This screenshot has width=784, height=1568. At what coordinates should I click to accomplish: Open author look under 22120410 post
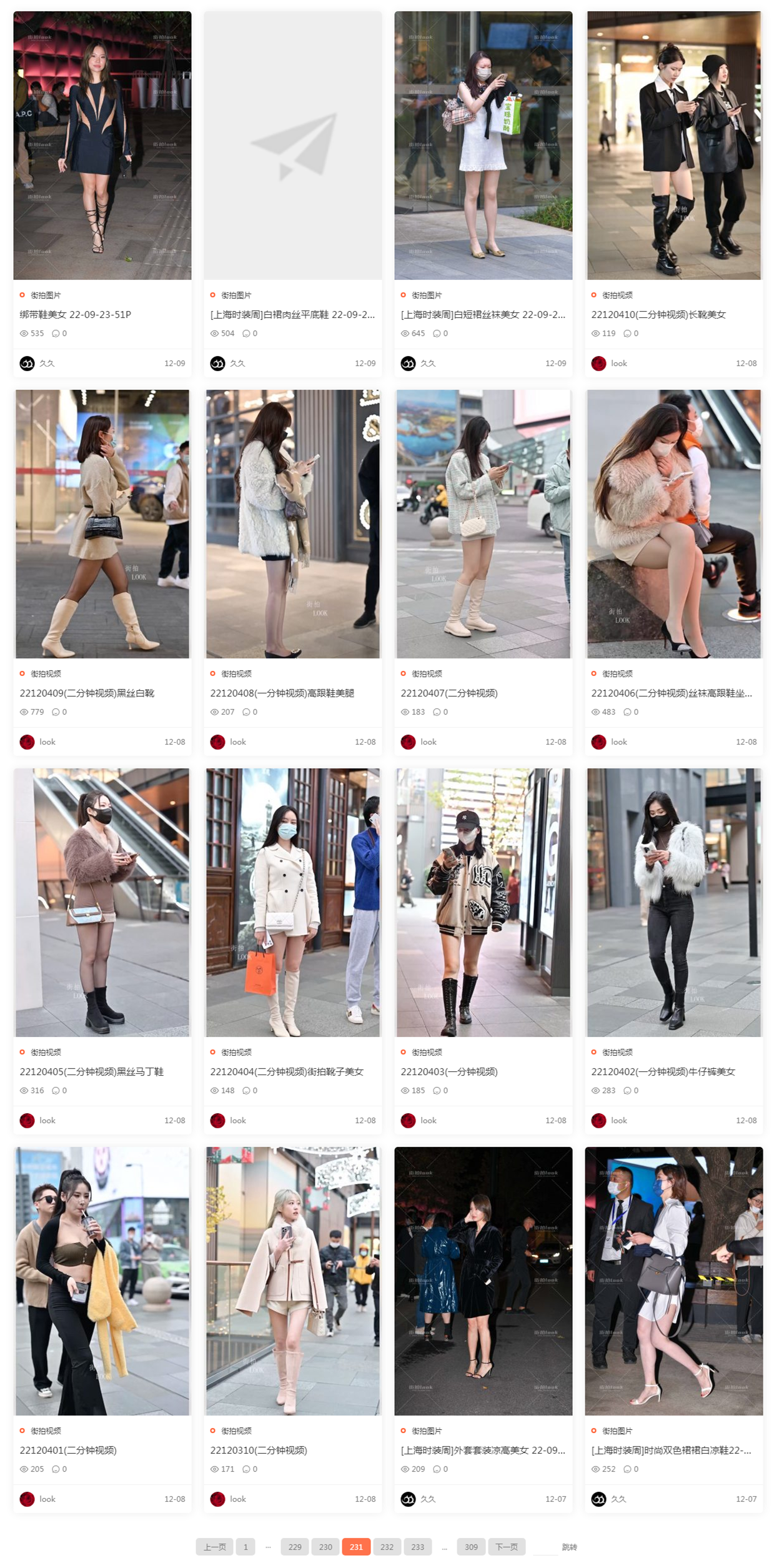[x=618, y=364]
